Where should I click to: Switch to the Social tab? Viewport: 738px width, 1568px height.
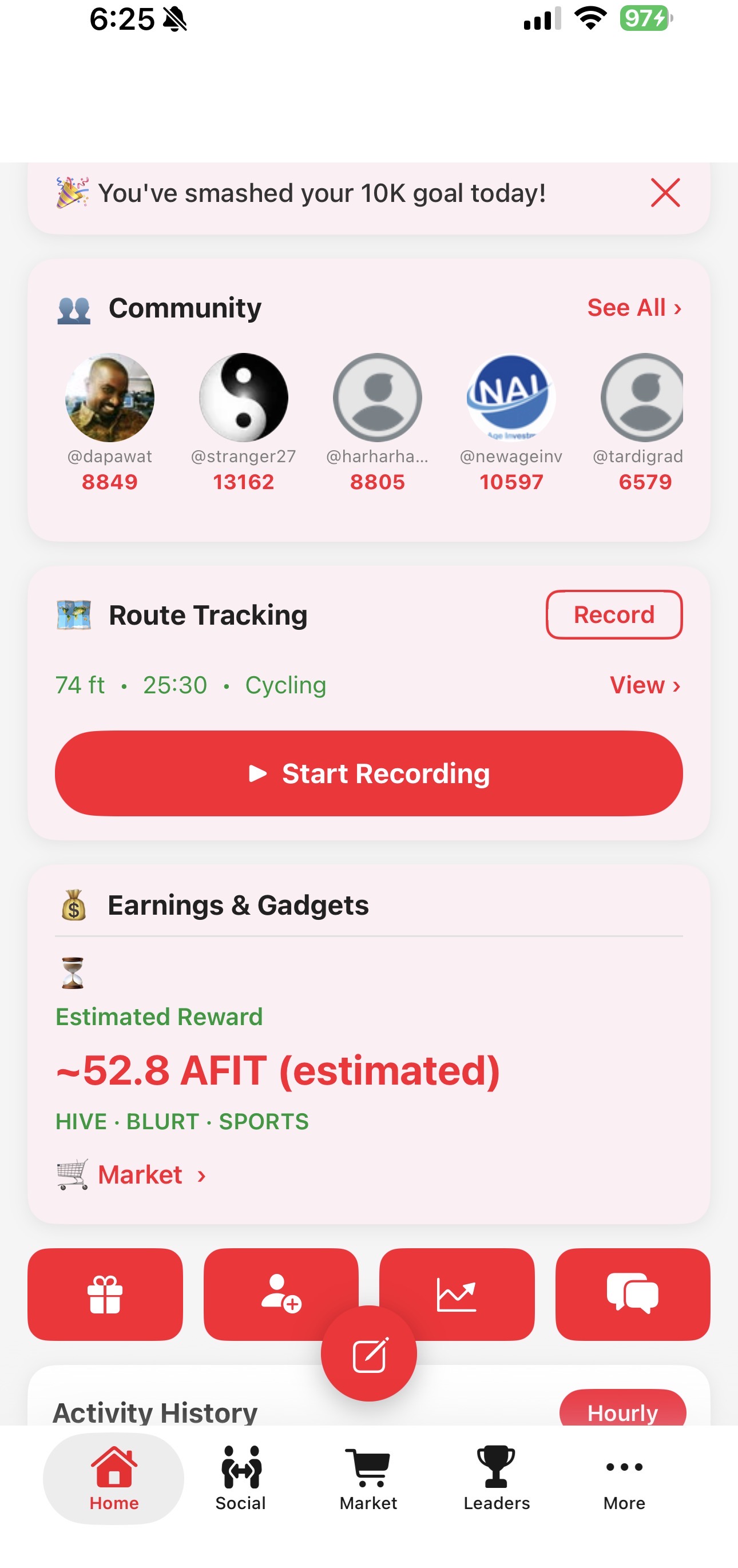(241, 1479)
